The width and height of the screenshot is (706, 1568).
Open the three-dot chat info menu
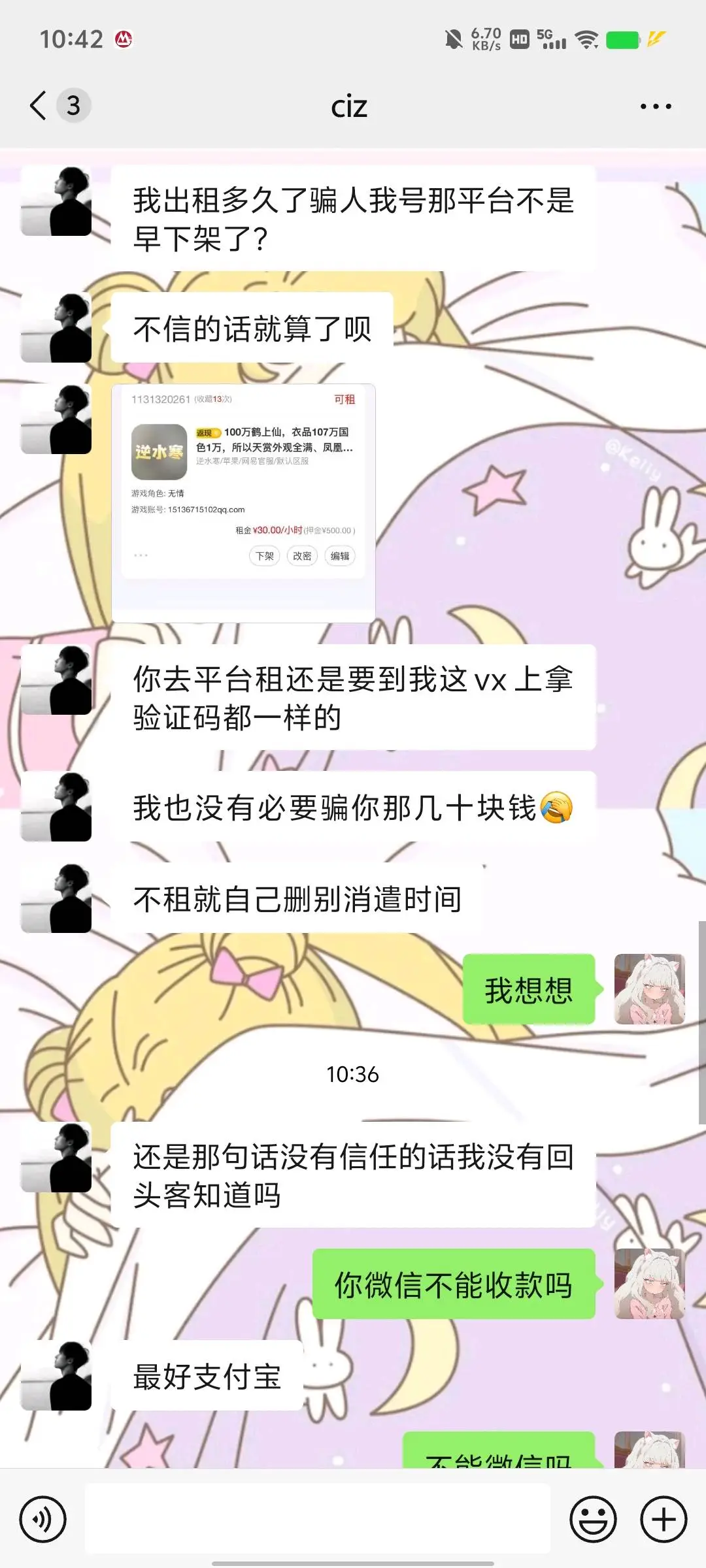tap(655, 106)
